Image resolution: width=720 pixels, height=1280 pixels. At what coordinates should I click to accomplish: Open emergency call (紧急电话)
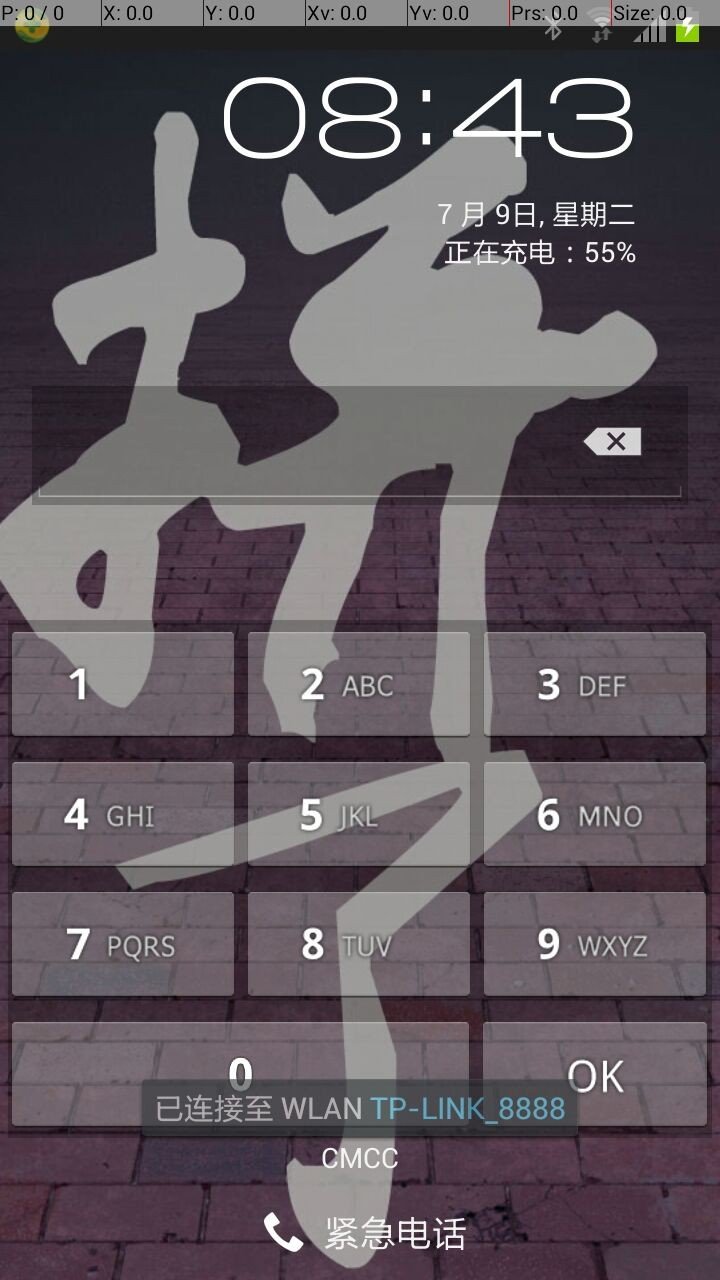click(365, 1233)
